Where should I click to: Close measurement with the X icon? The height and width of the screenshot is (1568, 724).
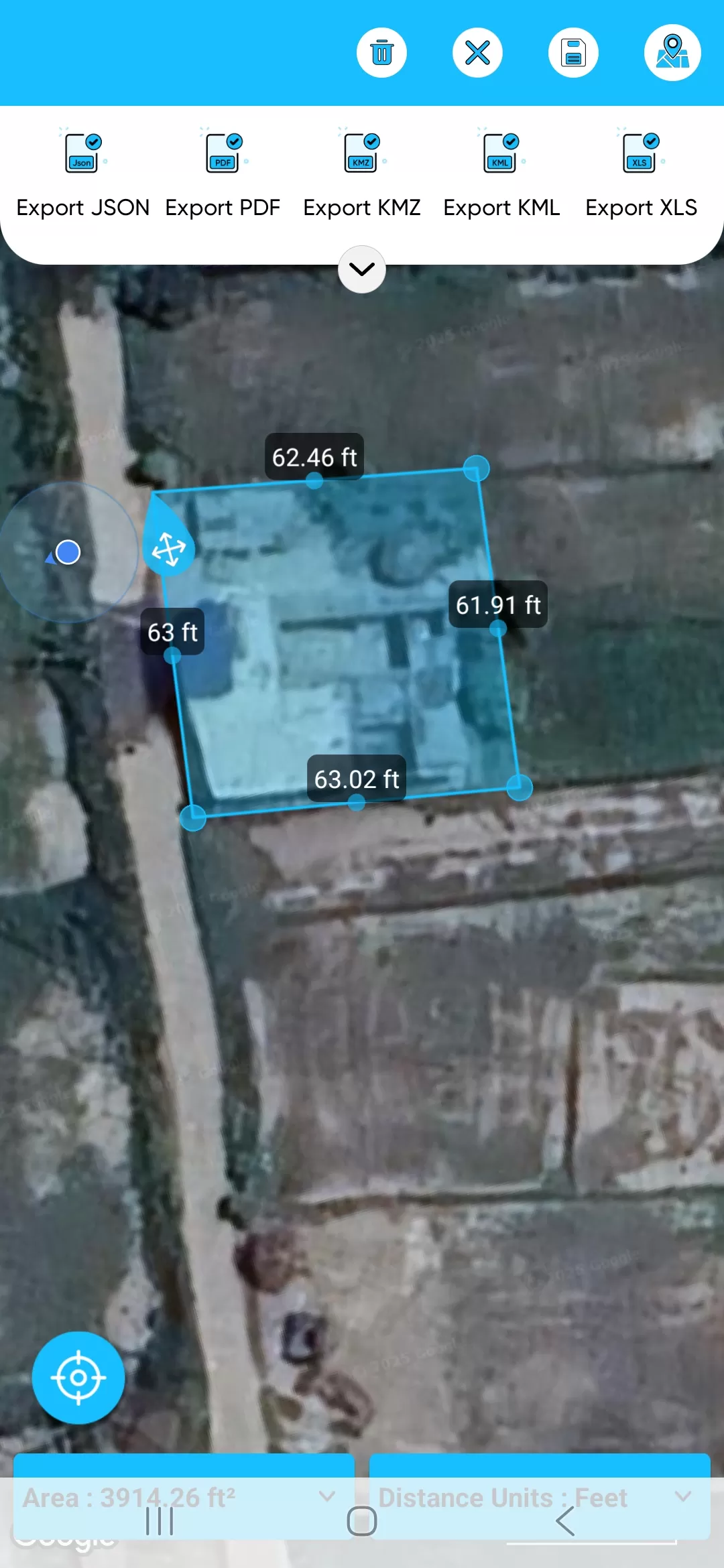click(477, 53)
